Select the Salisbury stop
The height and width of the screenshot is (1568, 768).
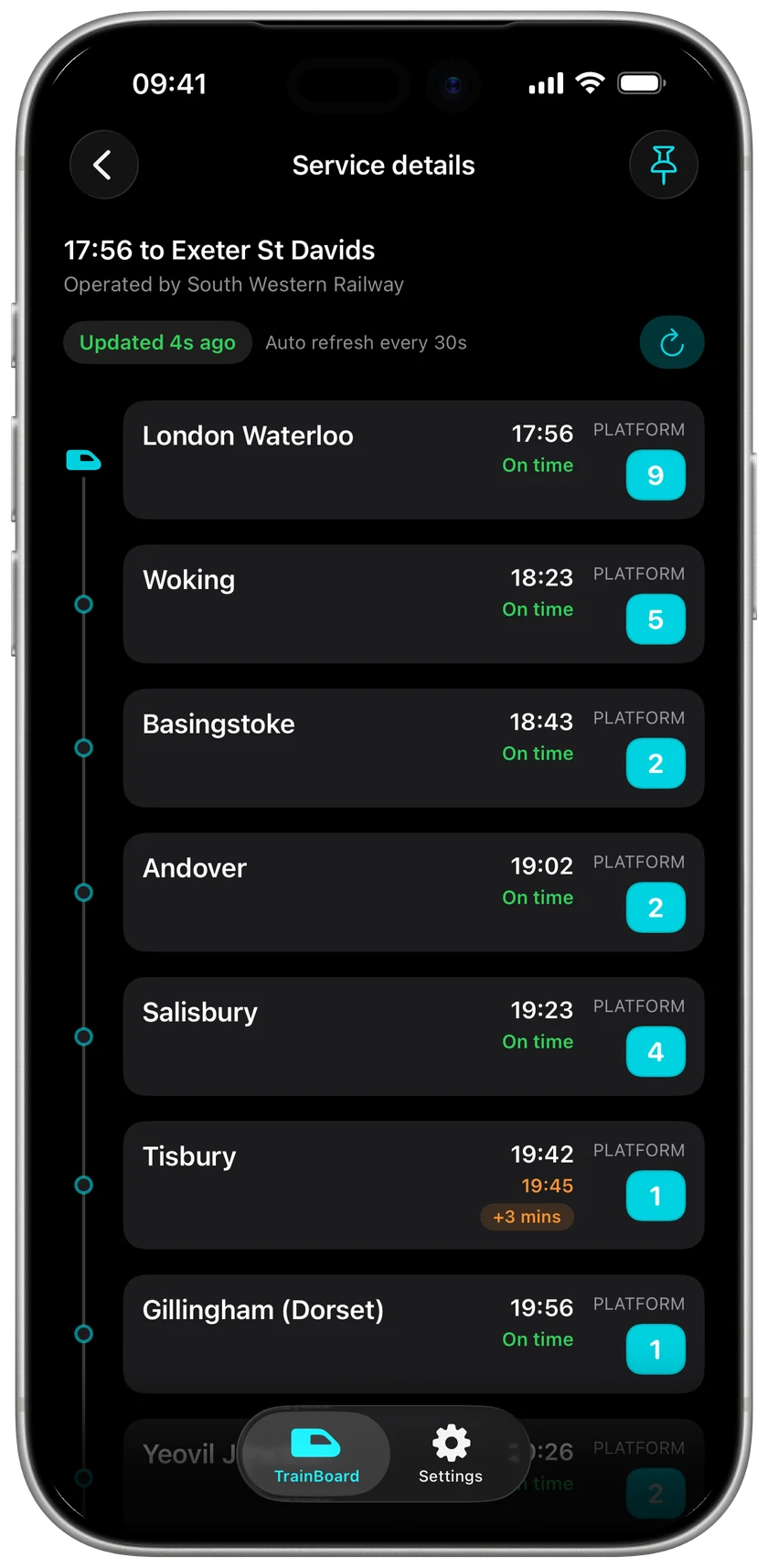(x=413, y=1036)
